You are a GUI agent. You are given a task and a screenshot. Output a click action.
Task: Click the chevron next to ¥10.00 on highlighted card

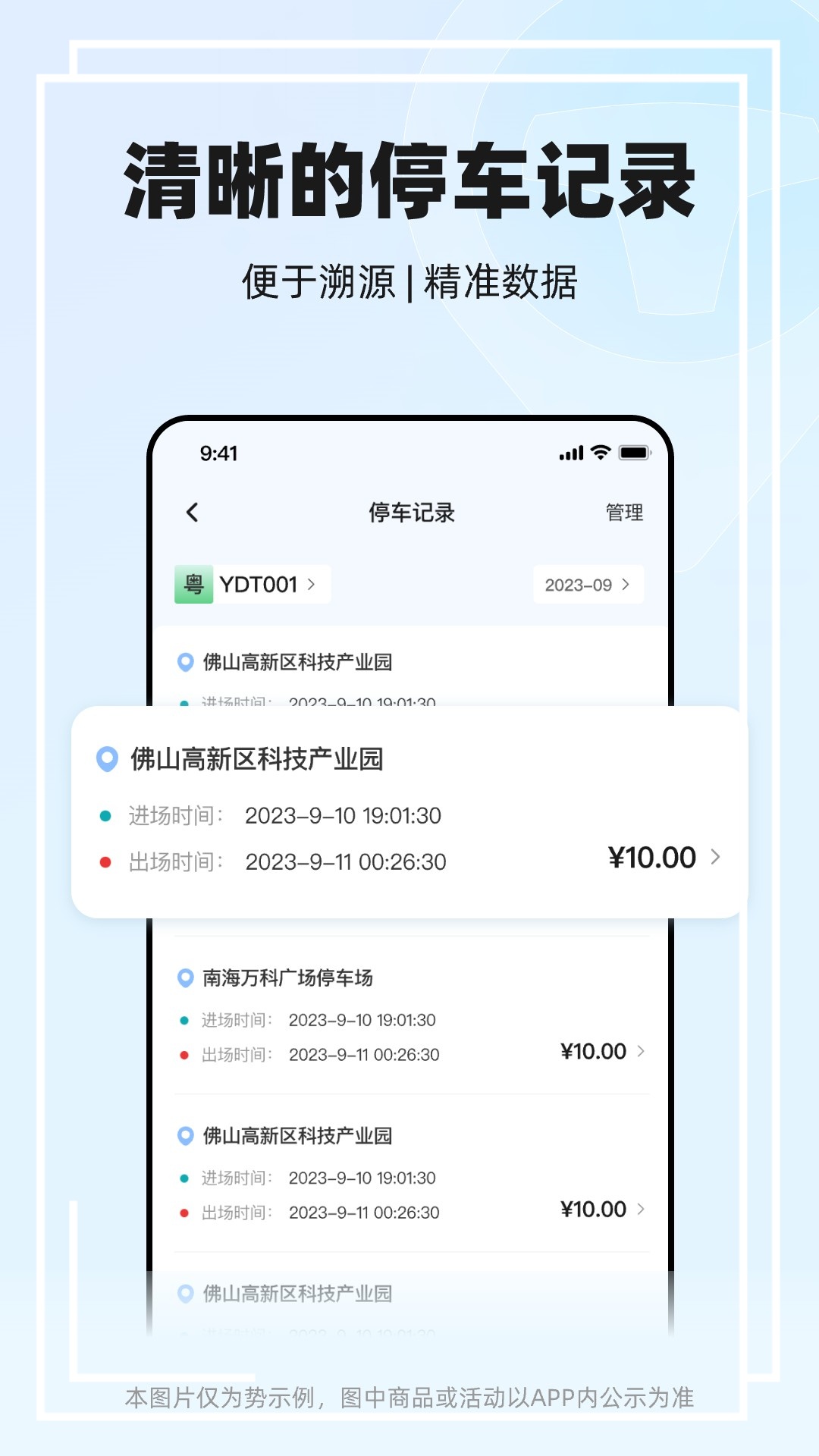[x=716, y=858]
